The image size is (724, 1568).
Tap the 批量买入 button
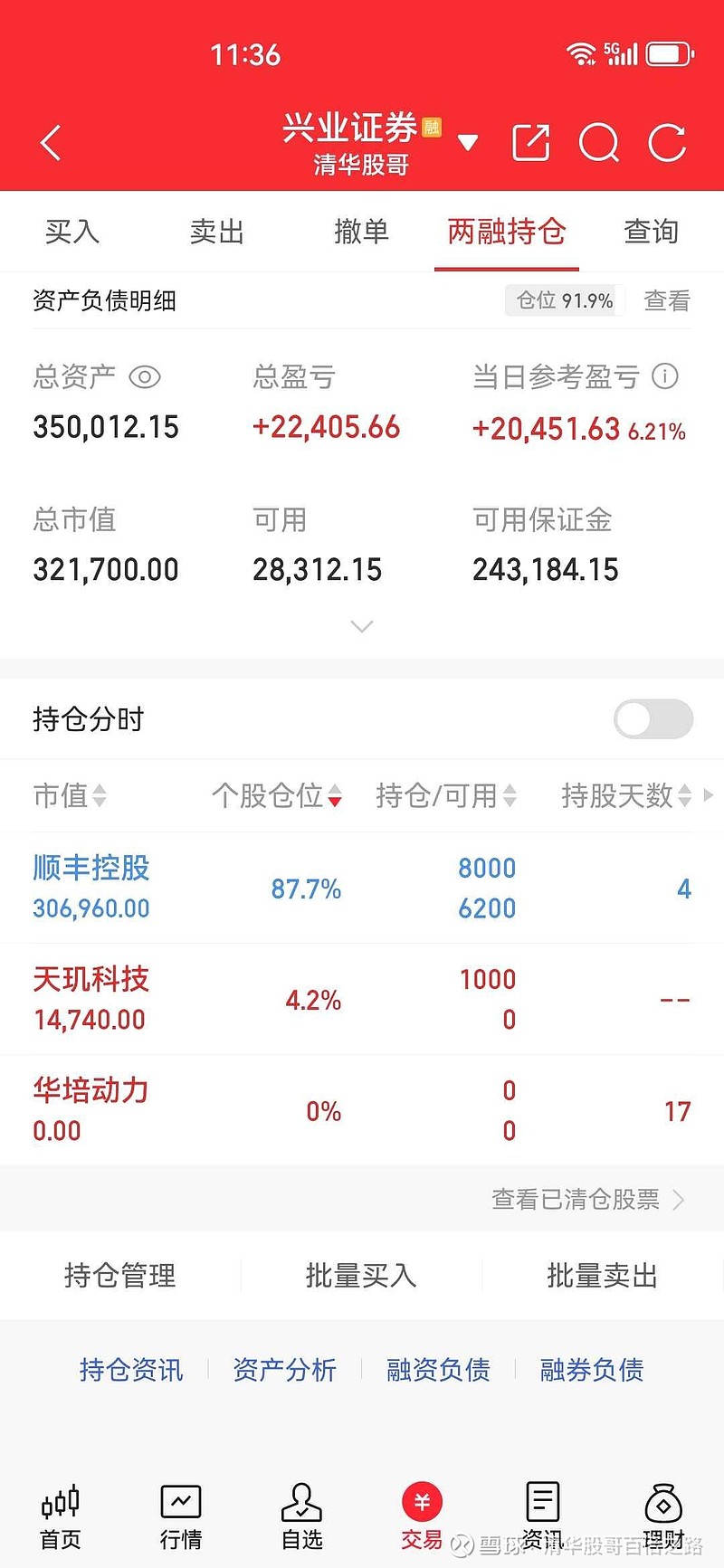(359, 1276)
